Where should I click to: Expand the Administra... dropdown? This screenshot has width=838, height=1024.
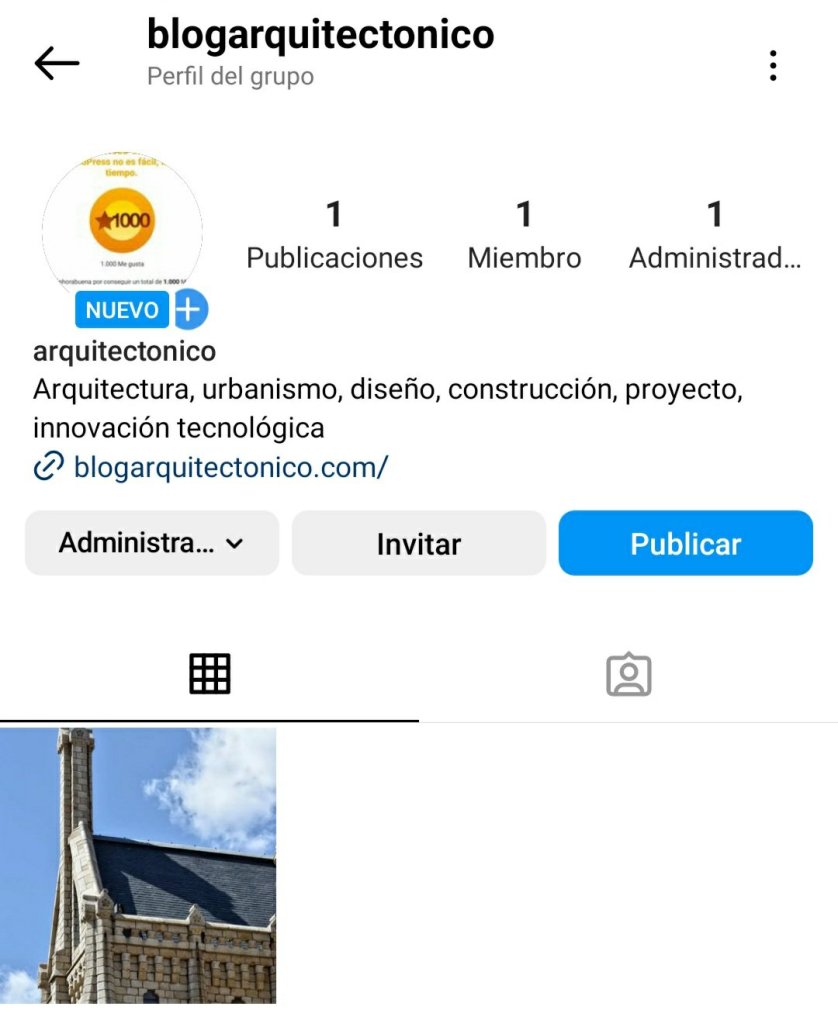[152, 544]
